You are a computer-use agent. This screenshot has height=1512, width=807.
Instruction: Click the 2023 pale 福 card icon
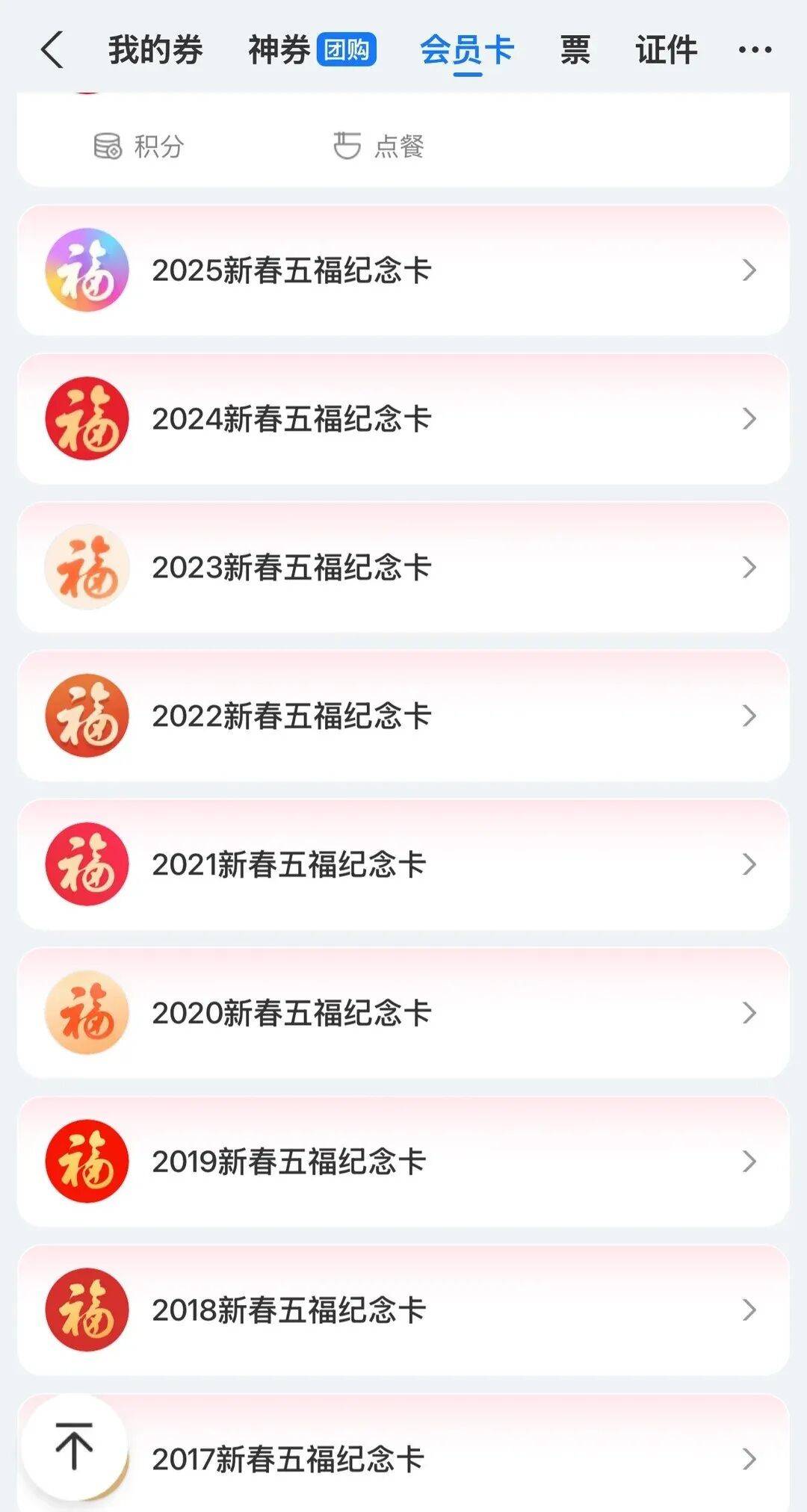coord(86,567)
